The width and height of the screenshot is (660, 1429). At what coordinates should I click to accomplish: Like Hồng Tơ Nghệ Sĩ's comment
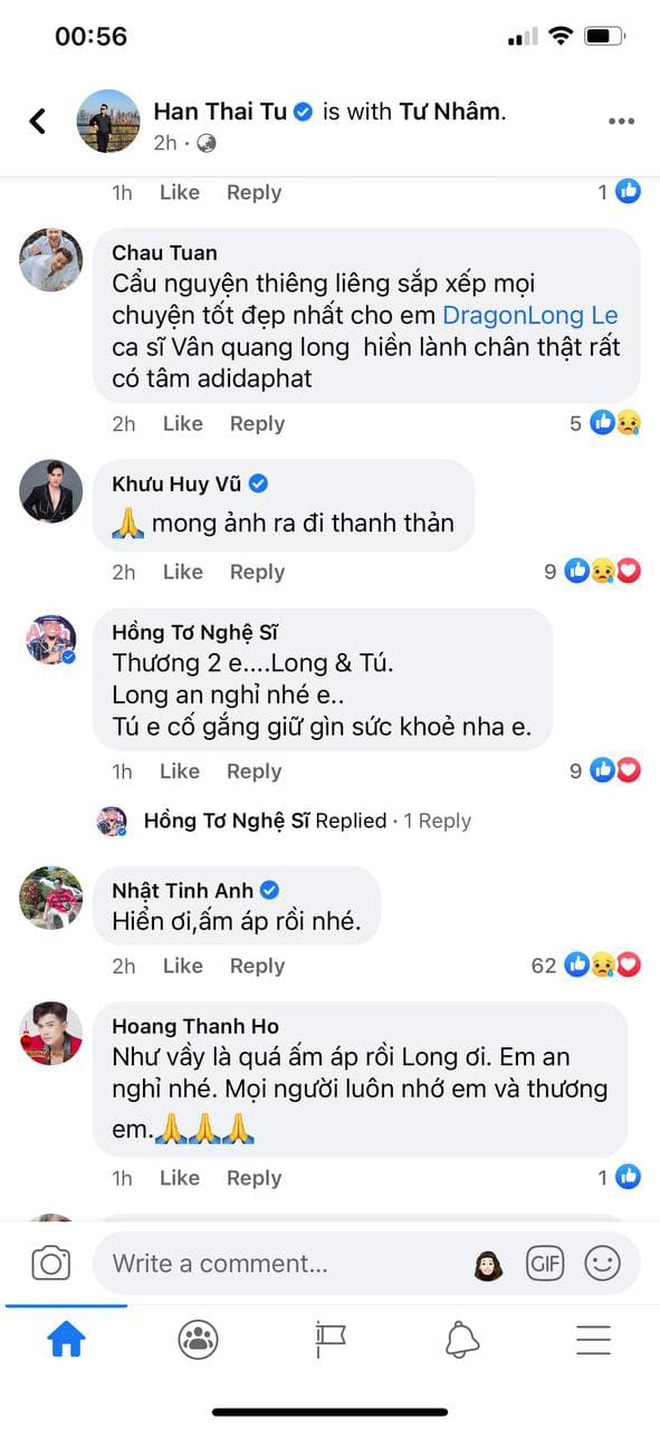179,771
